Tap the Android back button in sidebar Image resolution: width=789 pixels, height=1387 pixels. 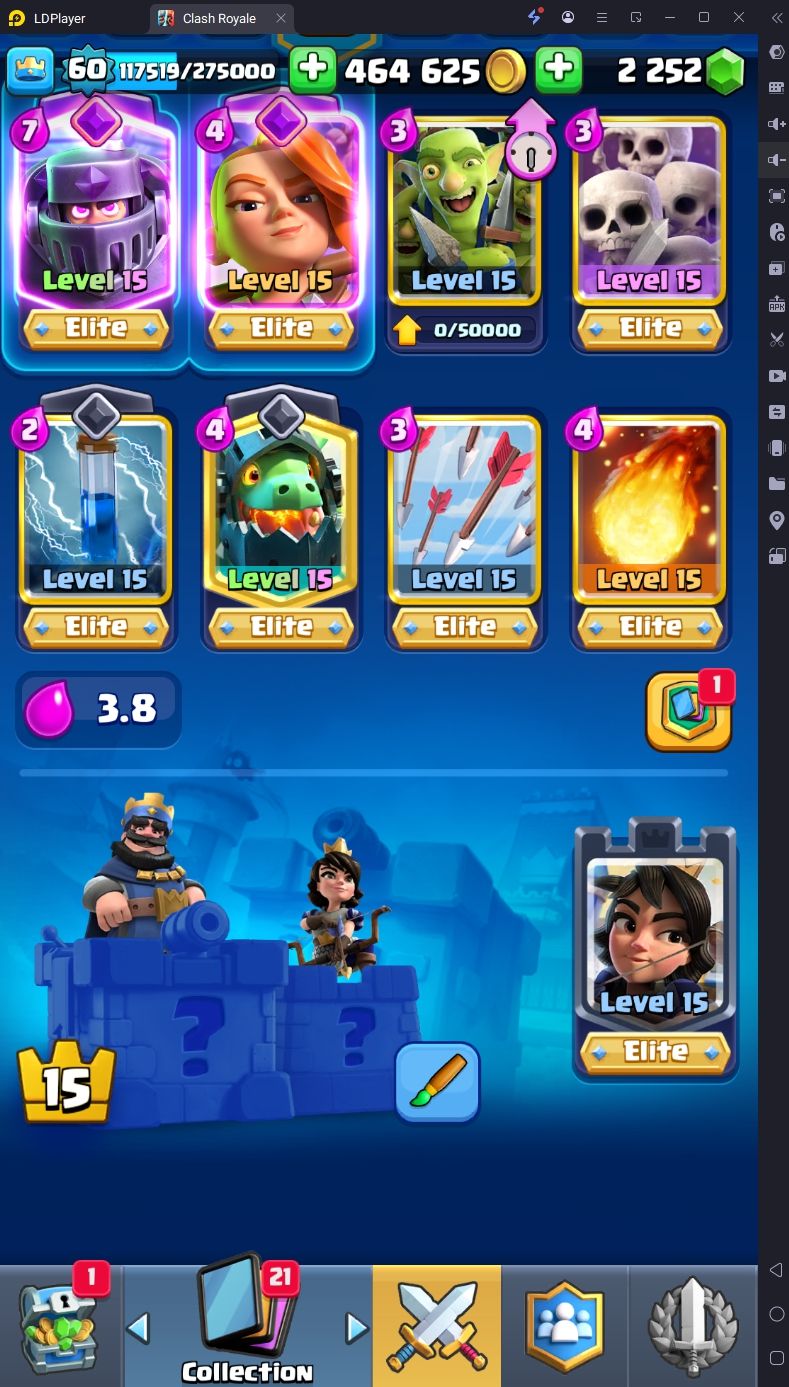[x=776, y=1270]
